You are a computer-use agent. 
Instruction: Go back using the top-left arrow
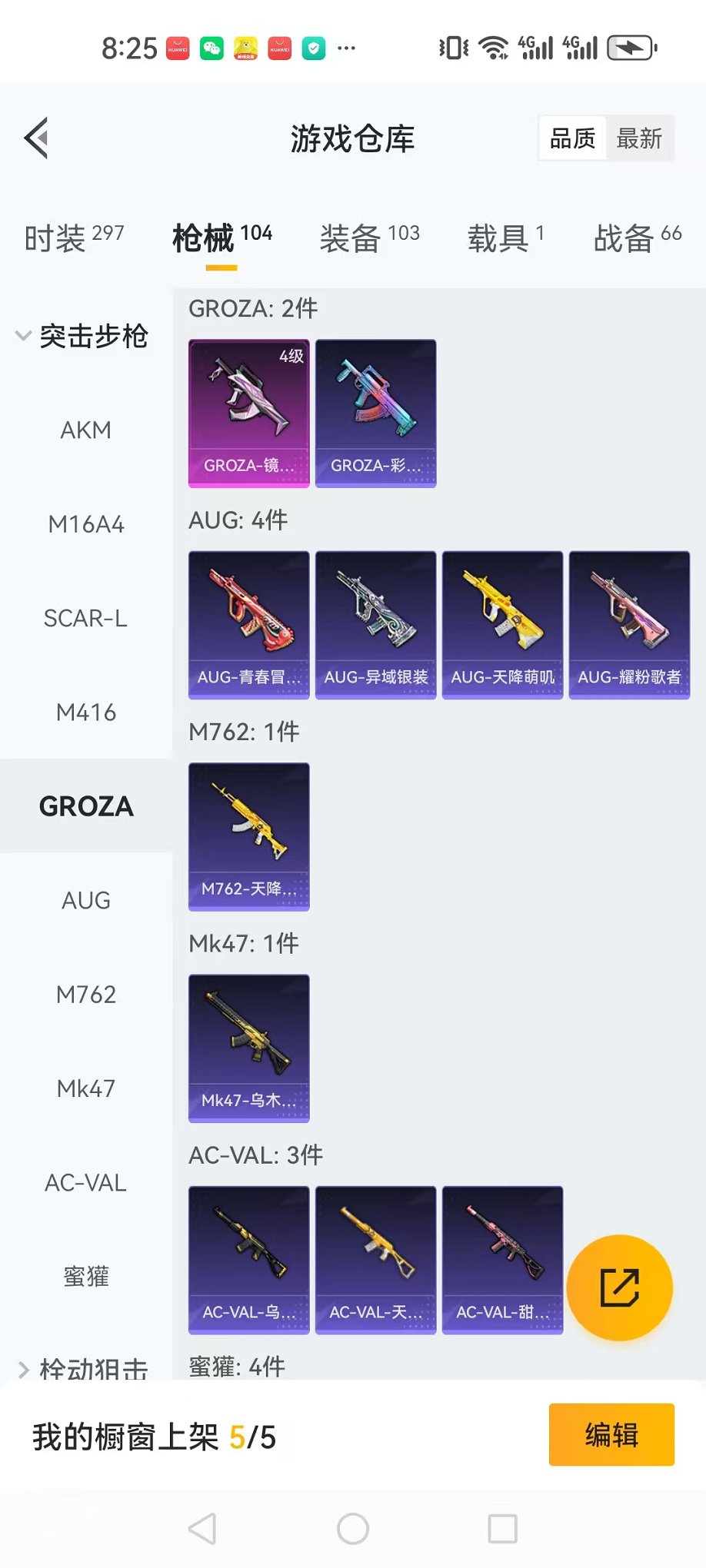pos(37,138)
